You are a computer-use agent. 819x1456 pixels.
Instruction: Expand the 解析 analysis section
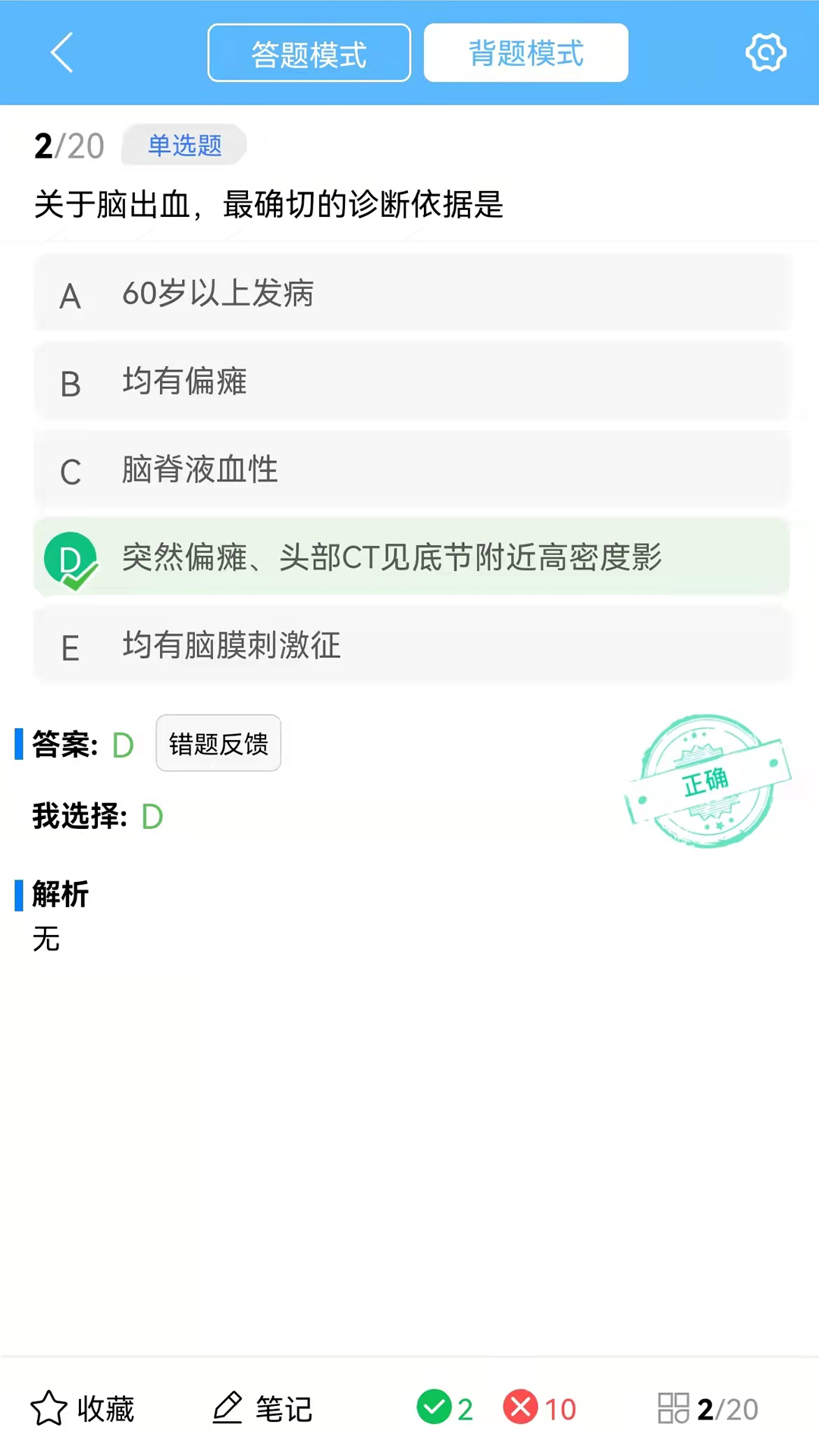click(59, 894)
